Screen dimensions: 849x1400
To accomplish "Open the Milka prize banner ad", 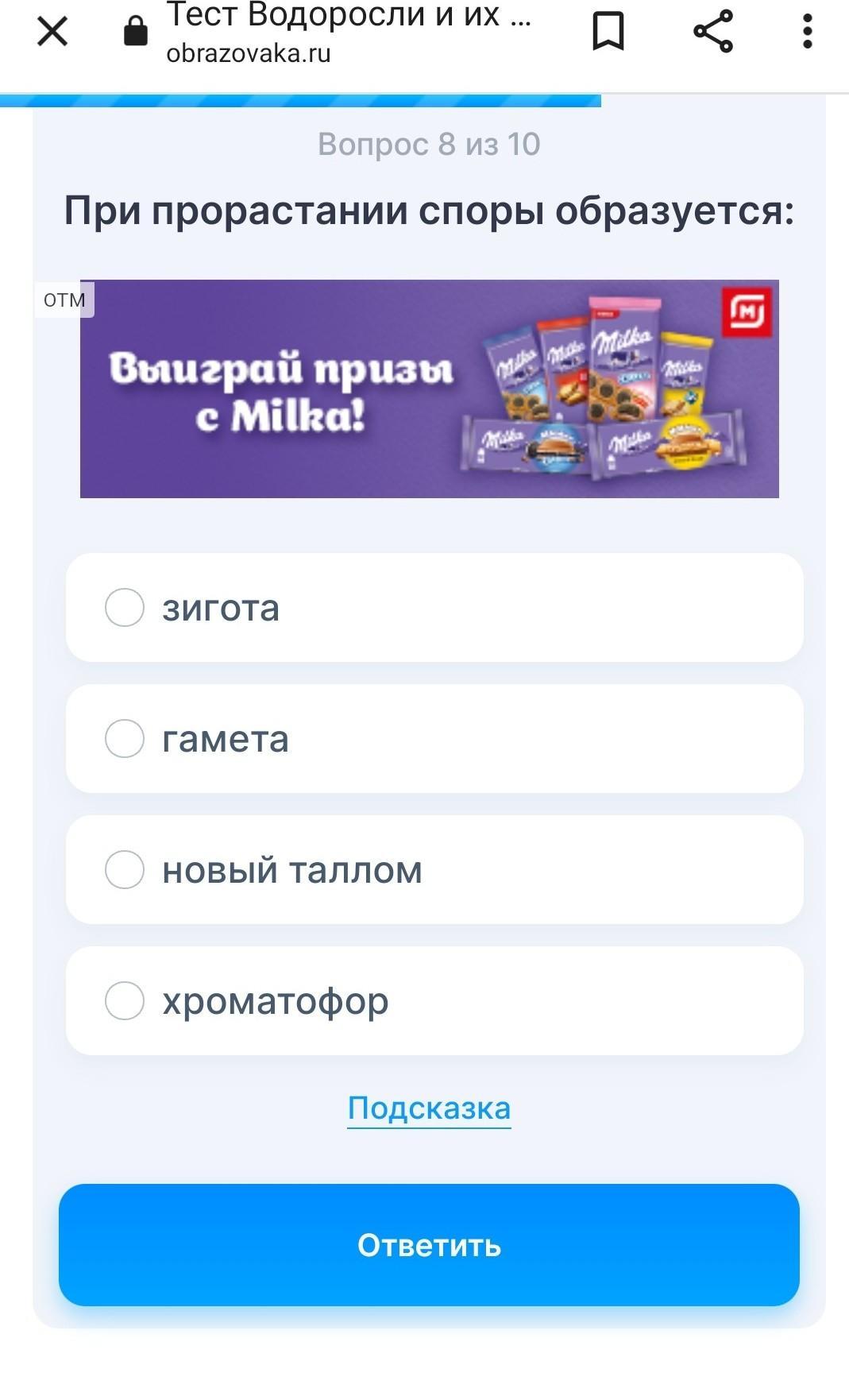I will (429, 389).
